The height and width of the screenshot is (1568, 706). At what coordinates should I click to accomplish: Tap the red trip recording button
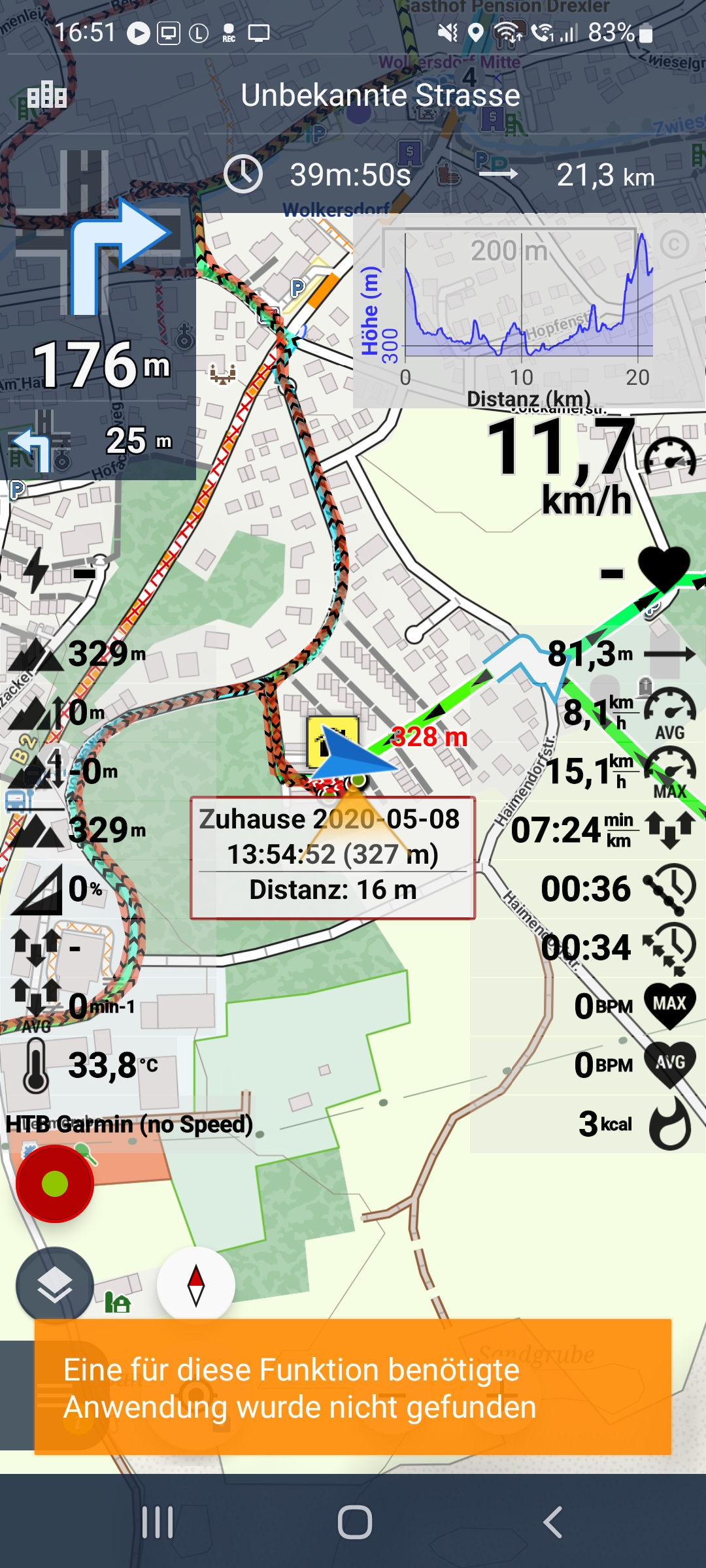click(x=55, y=1184)
